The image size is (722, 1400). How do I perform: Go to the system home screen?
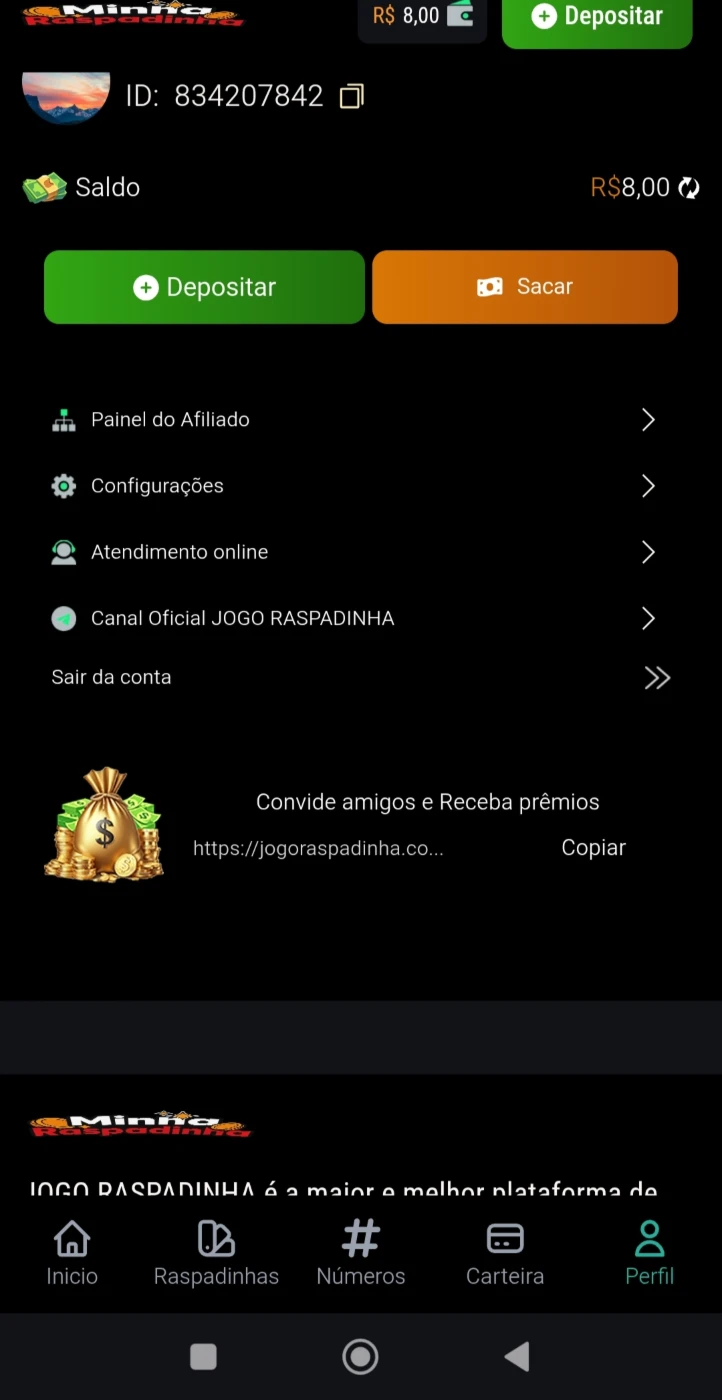tap(360, 1356)
